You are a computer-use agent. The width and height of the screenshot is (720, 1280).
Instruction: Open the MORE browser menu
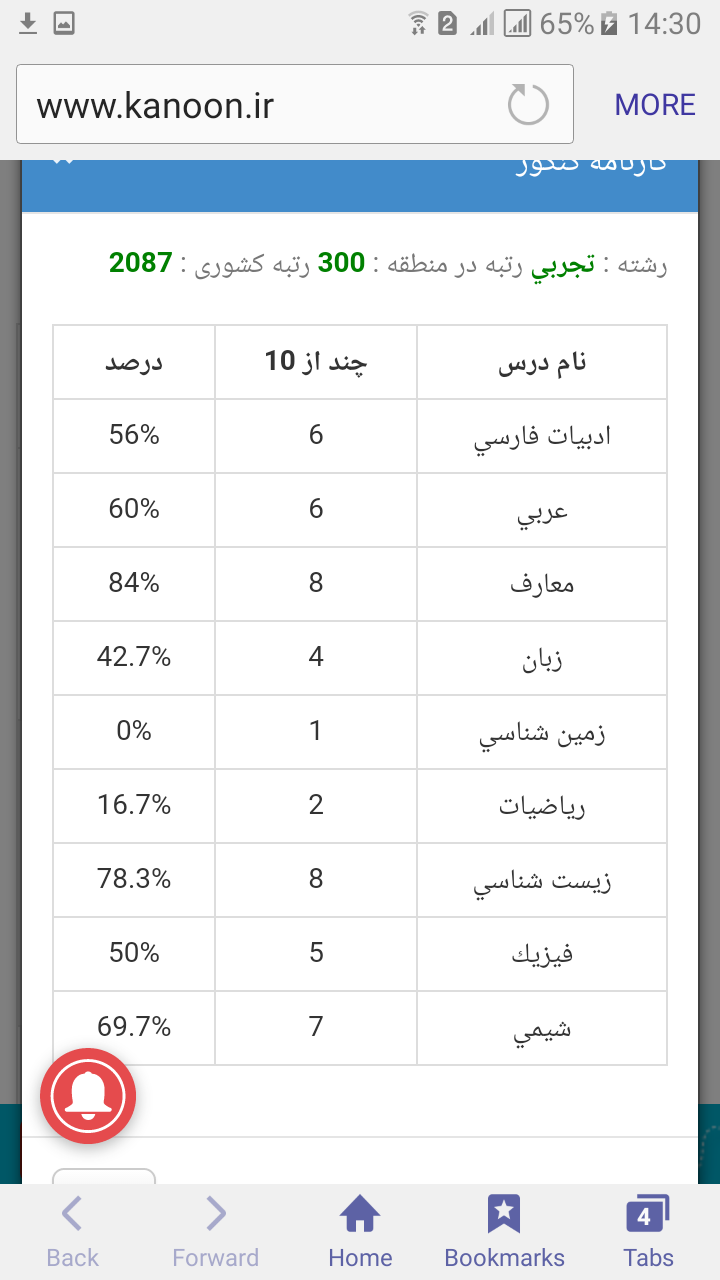click(x=655, y=105)
